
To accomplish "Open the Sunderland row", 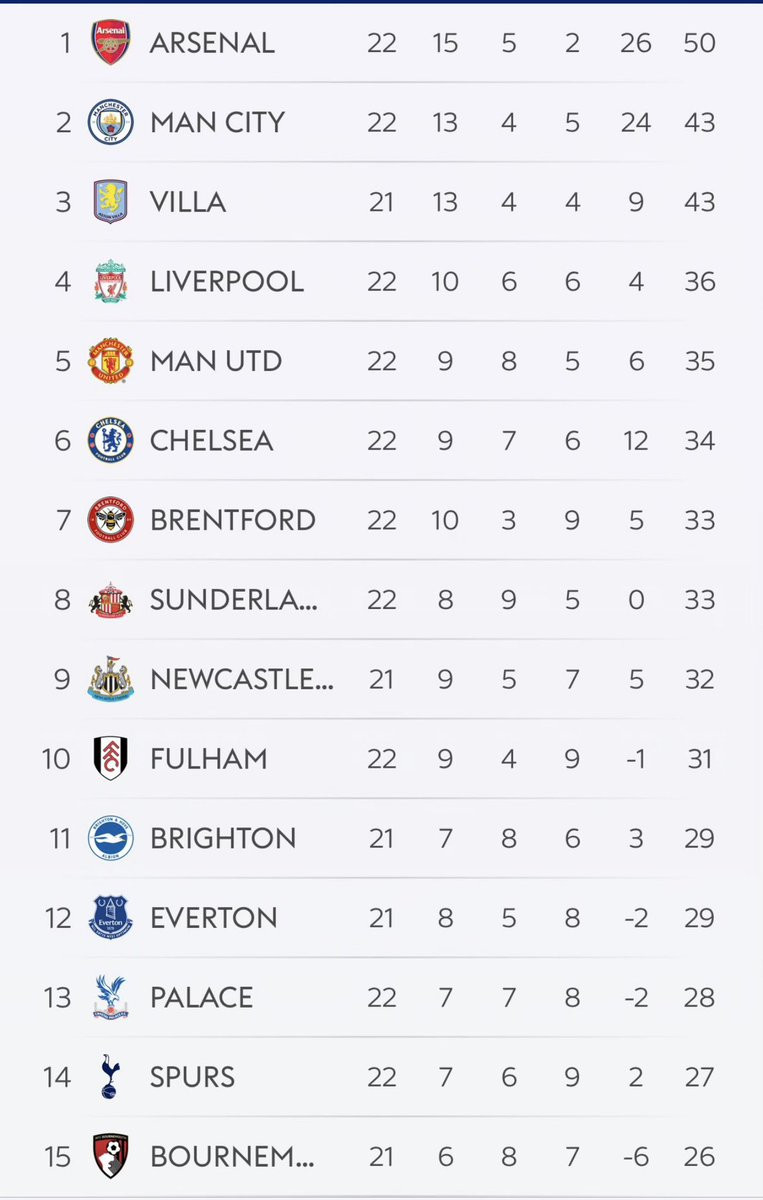I will 234,599.
